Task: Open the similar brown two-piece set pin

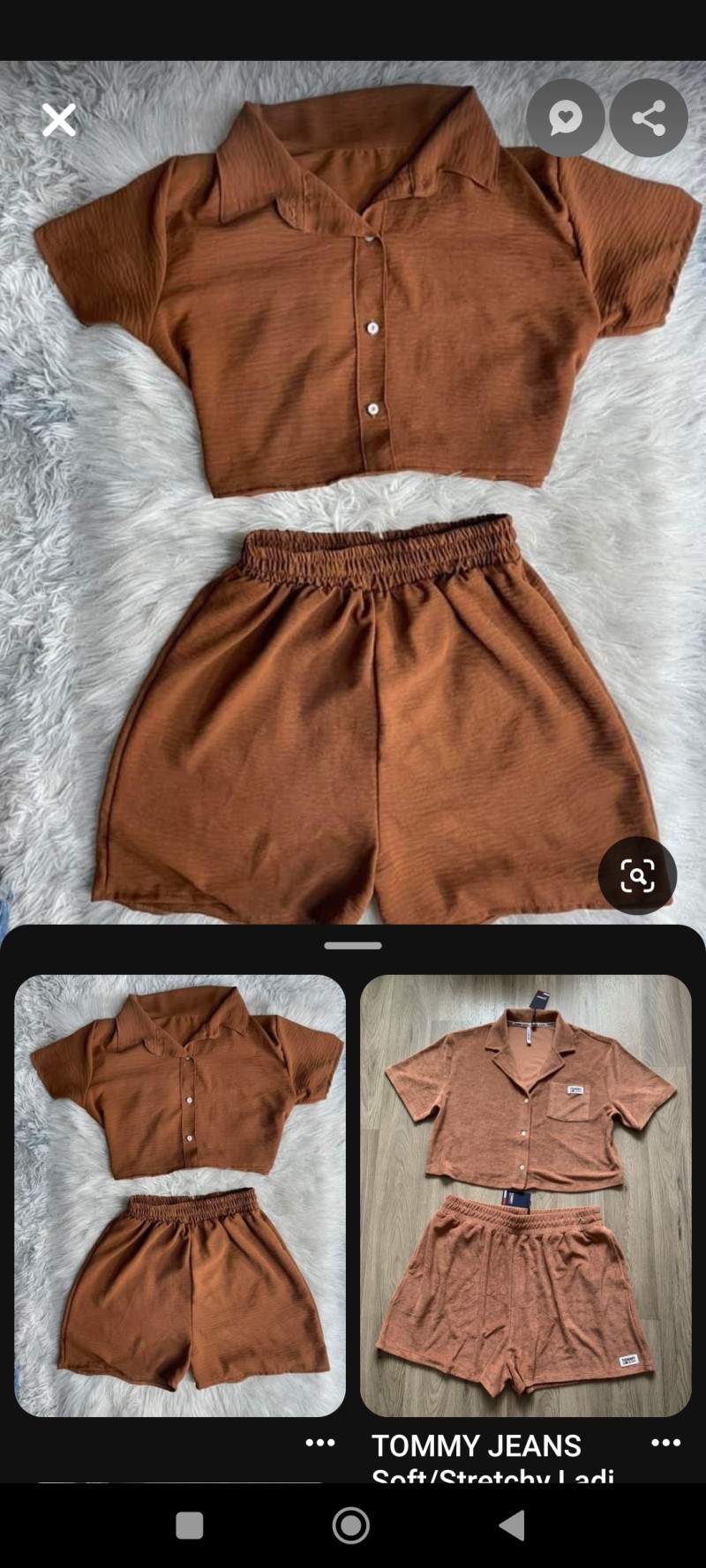Action: pos(180,1195)
